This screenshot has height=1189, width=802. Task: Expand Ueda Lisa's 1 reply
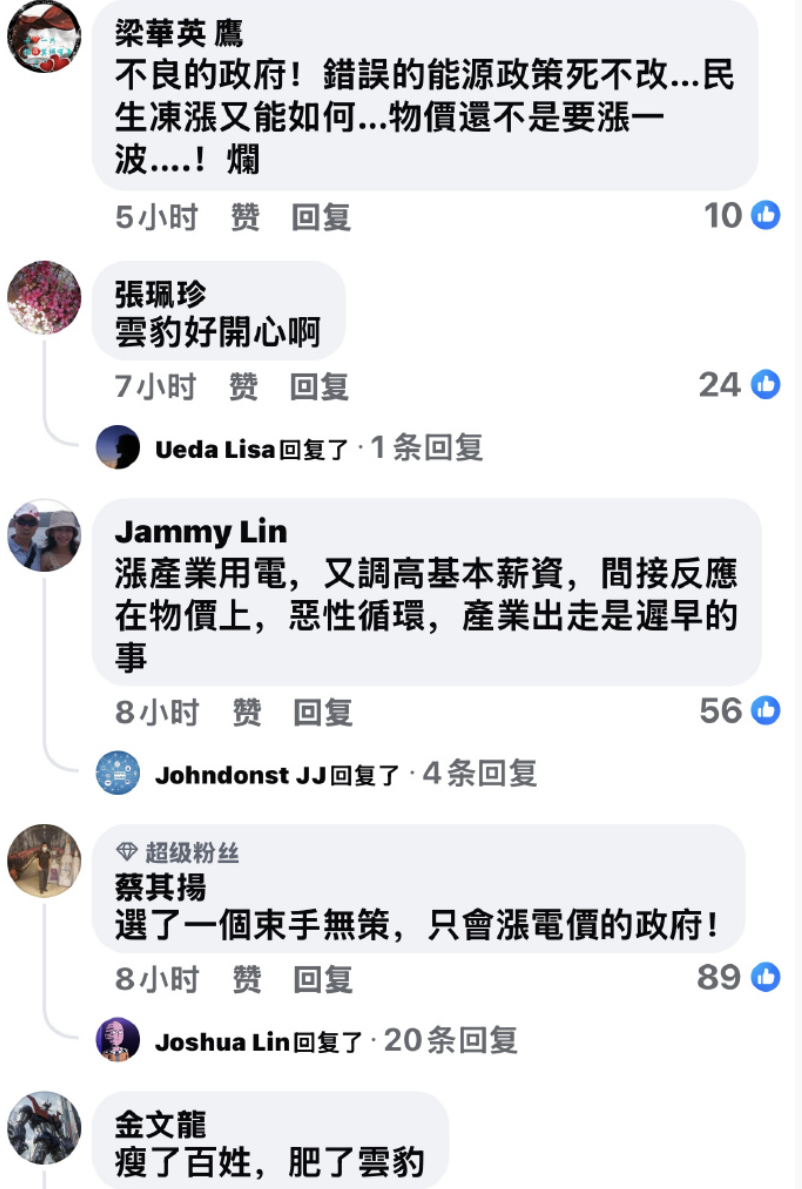[318, 448]
